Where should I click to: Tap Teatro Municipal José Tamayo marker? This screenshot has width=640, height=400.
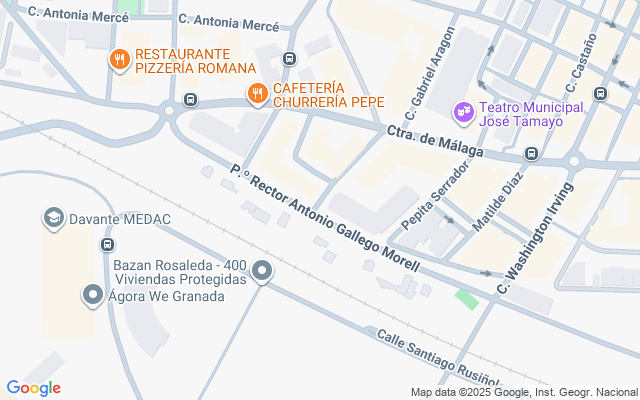[463, 113]
